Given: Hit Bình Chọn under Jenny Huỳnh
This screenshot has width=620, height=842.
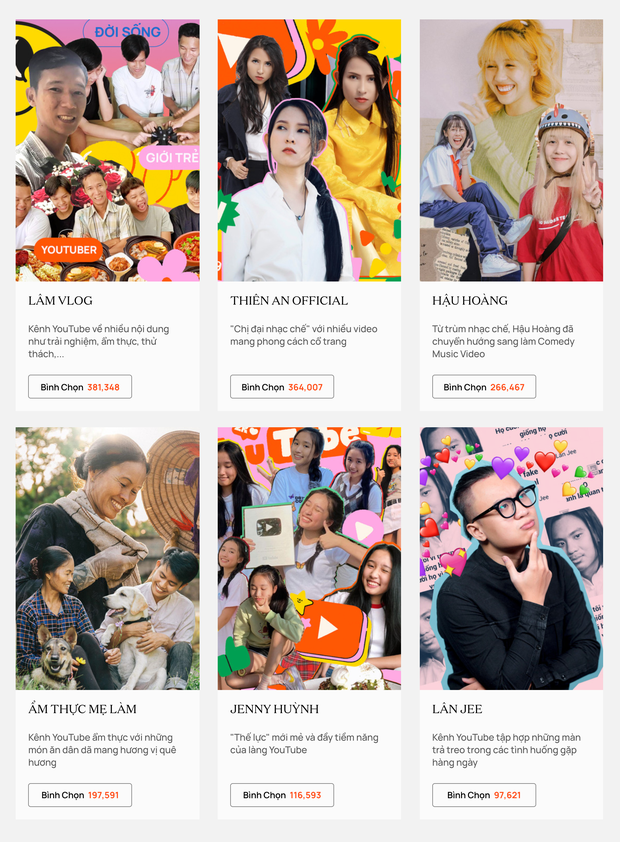Looking at the screenshot, I should coord(282,795).
